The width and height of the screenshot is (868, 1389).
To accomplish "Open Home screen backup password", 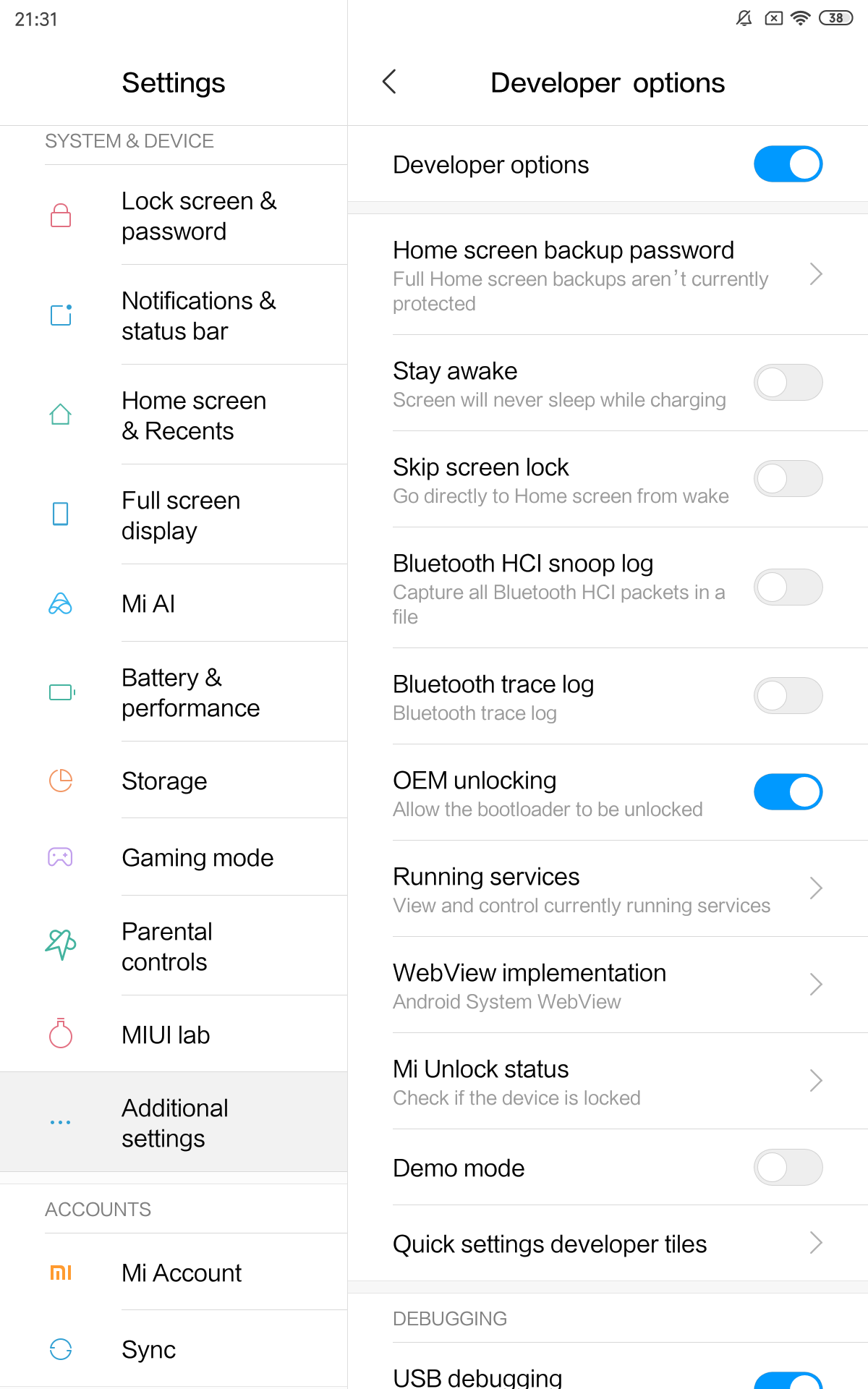I will point(608,275).
